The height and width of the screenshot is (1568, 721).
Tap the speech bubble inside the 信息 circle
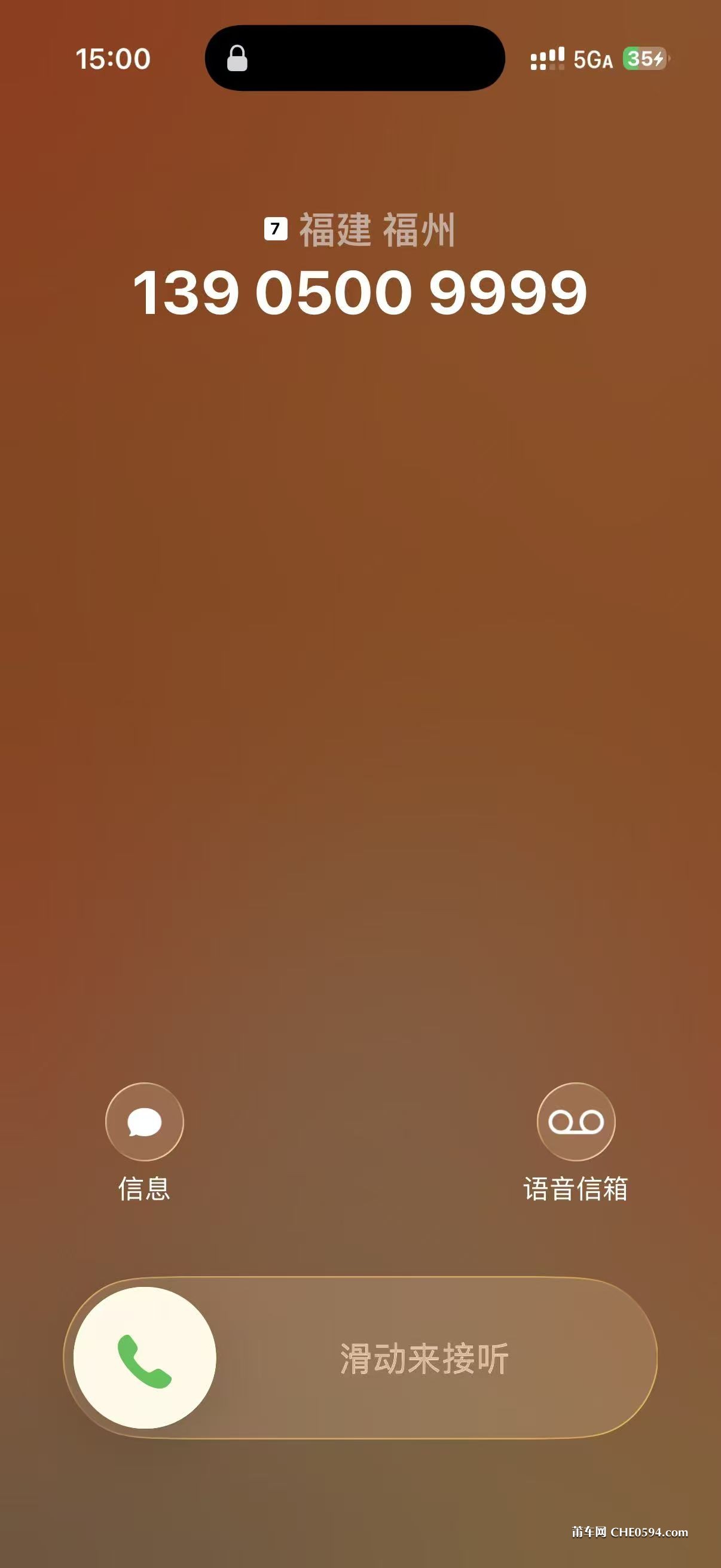(x=144, y=1122)
